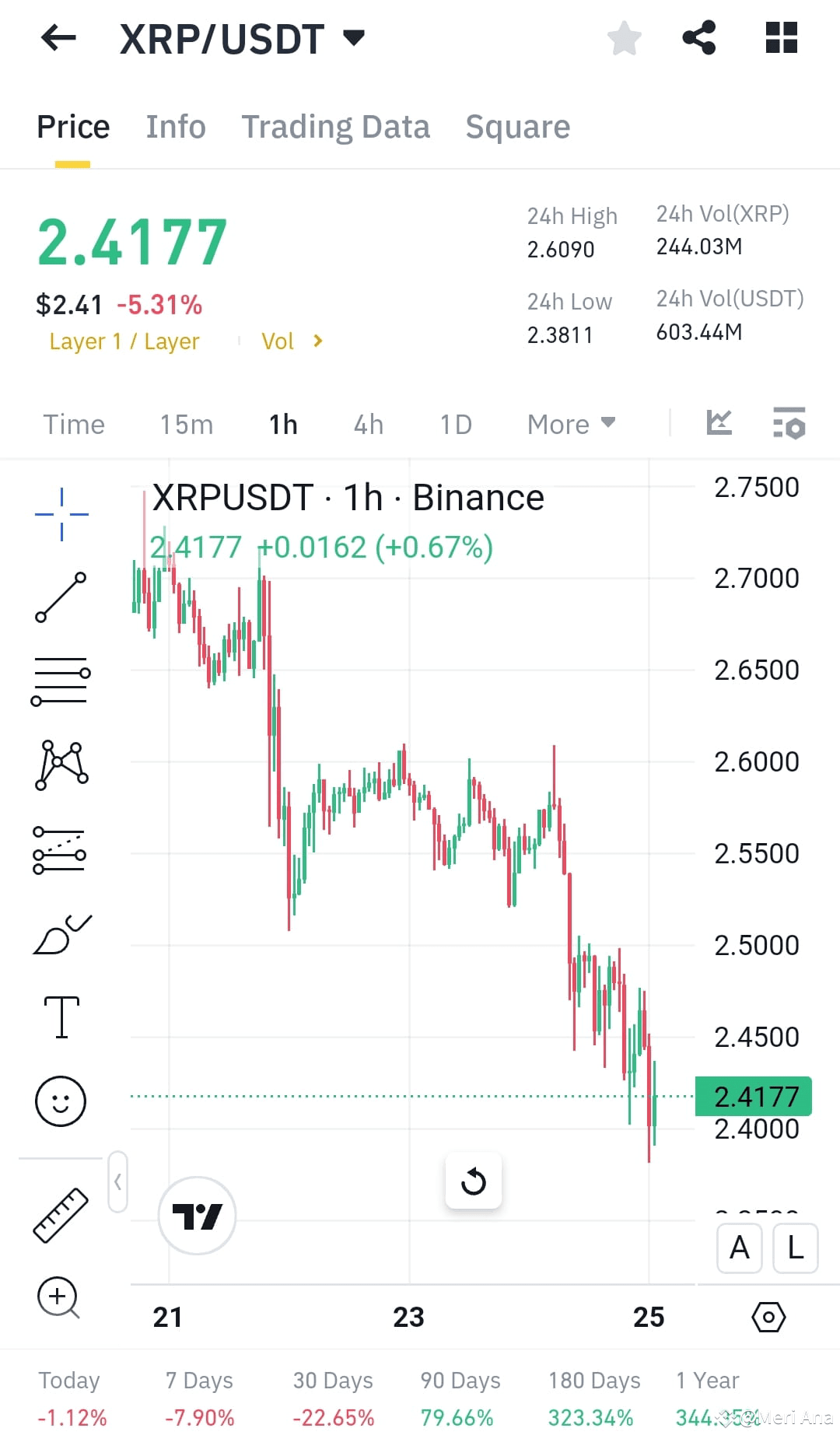Open the emoji sticker tool
840x1435 pixels.
(x=61, y=1101)
